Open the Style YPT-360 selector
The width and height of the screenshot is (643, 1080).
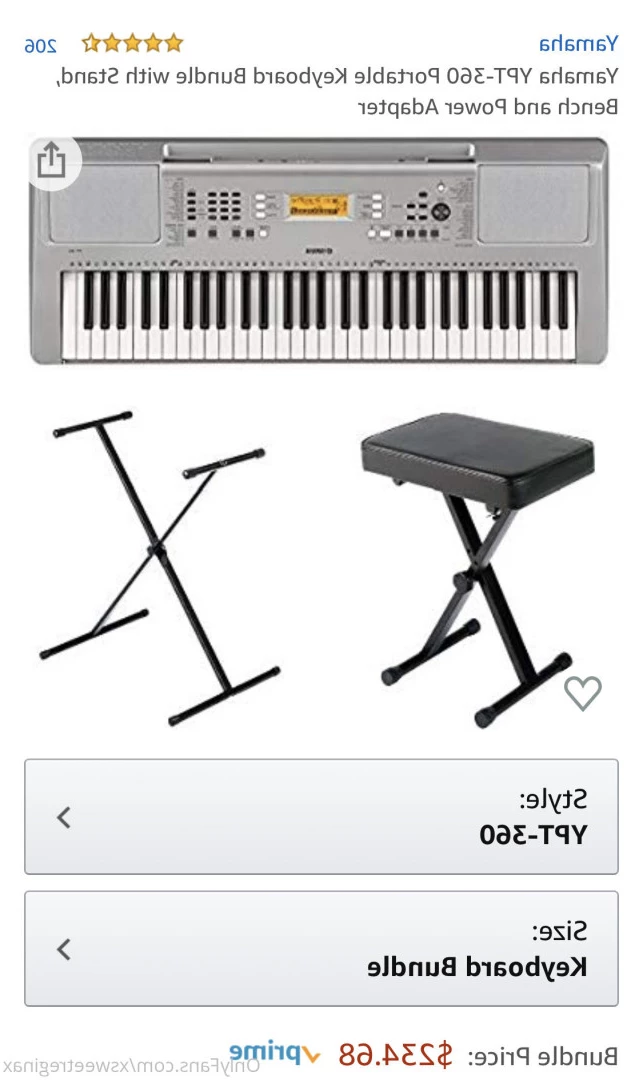point(321,817)
